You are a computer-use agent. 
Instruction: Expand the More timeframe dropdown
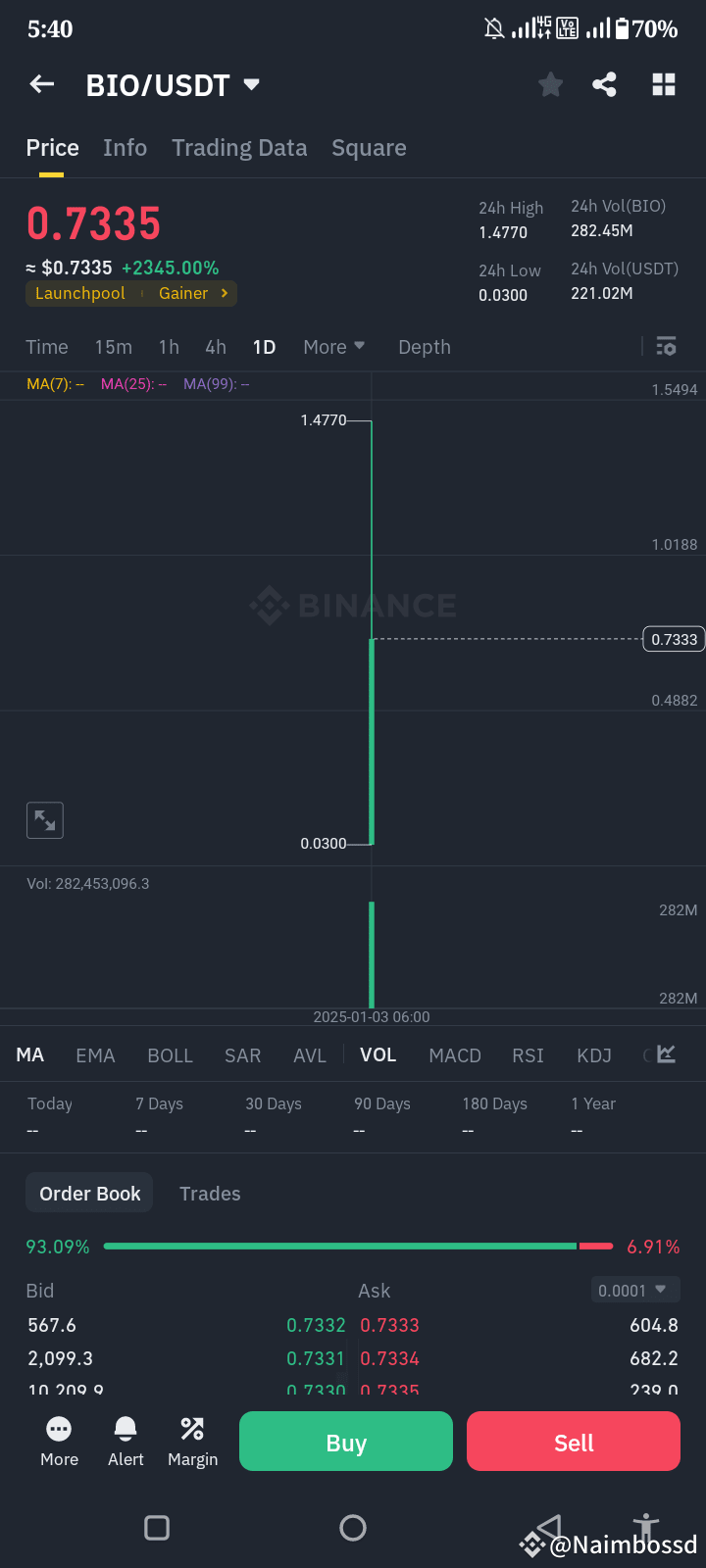(x=333, y=346)
